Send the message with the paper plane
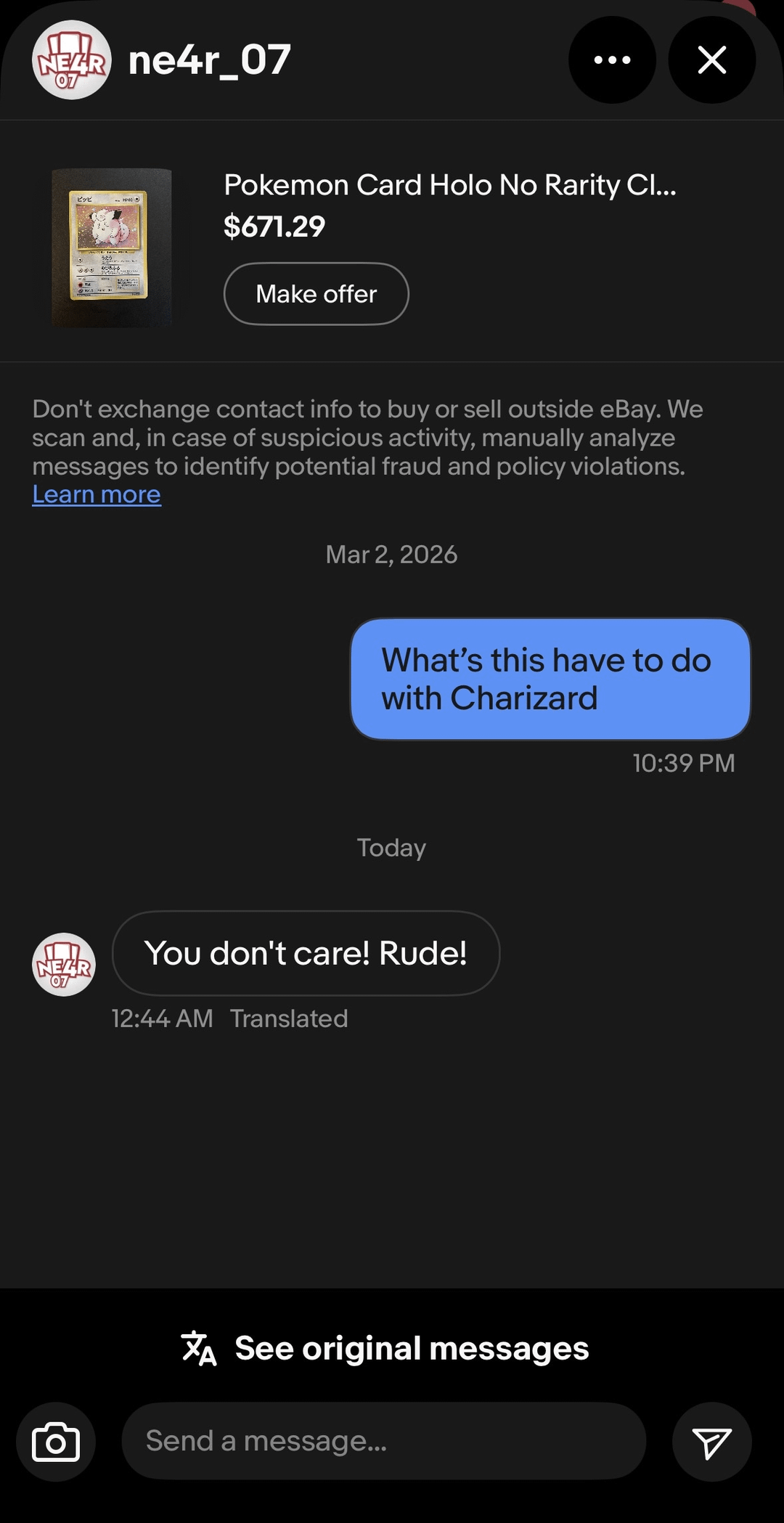This screenshot has width=784, height=1523. 711,1441
